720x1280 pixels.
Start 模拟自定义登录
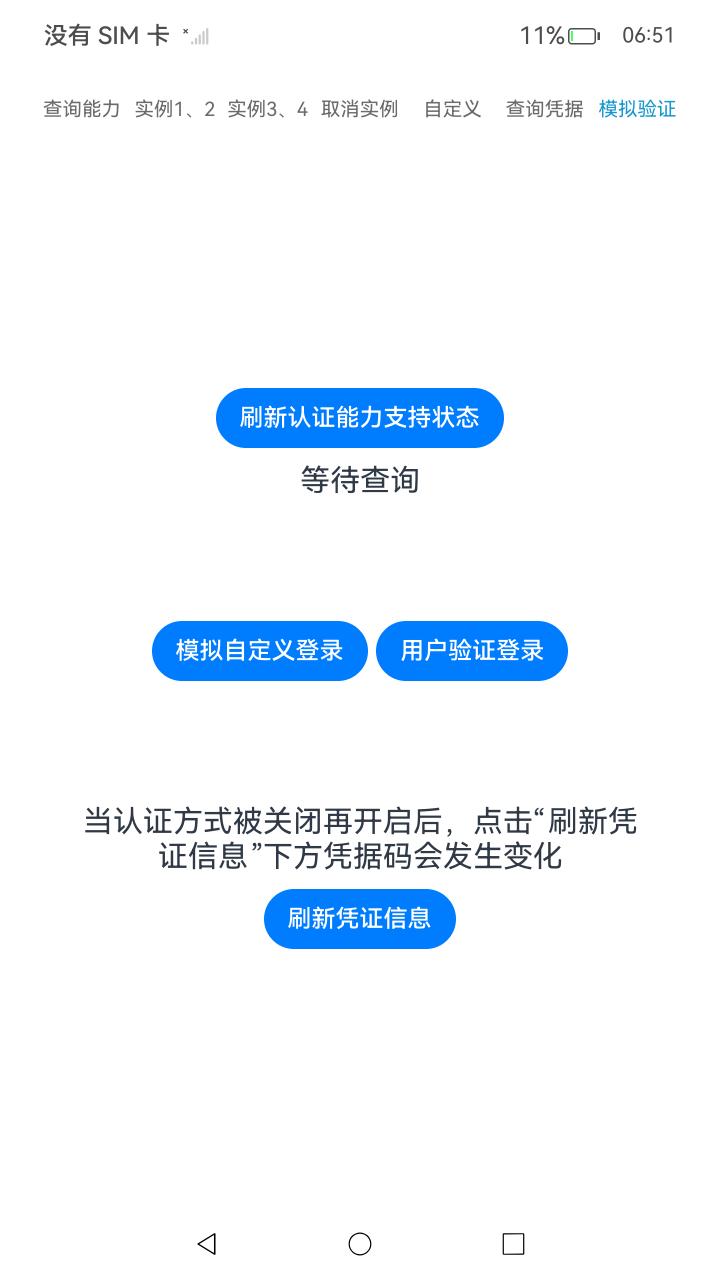(260, 651)
